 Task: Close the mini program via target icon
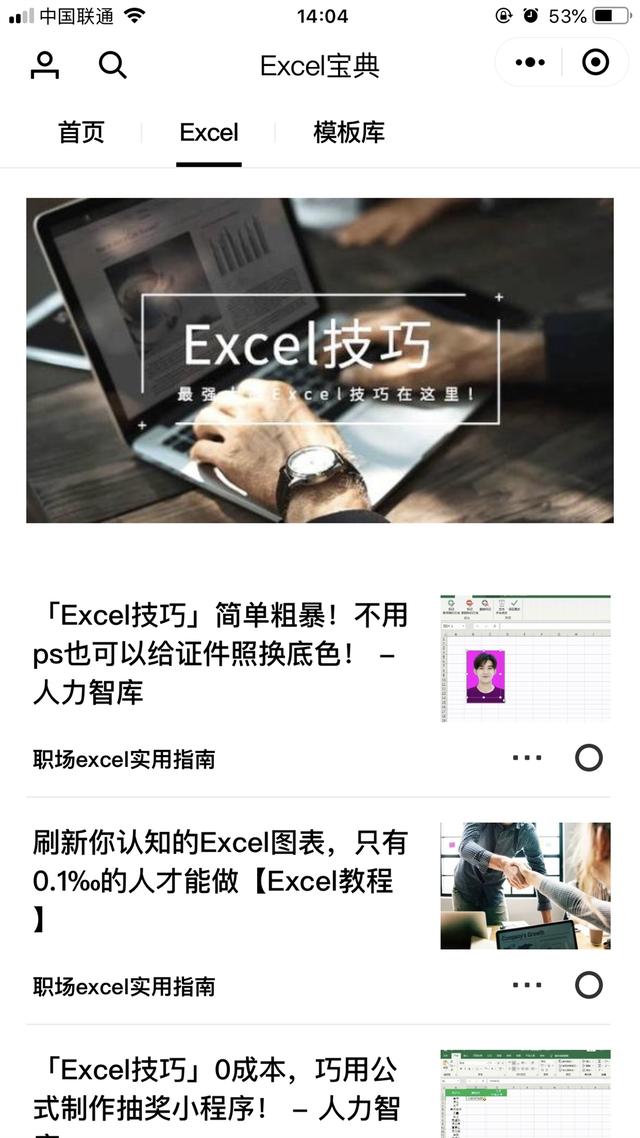pos(595,62)
